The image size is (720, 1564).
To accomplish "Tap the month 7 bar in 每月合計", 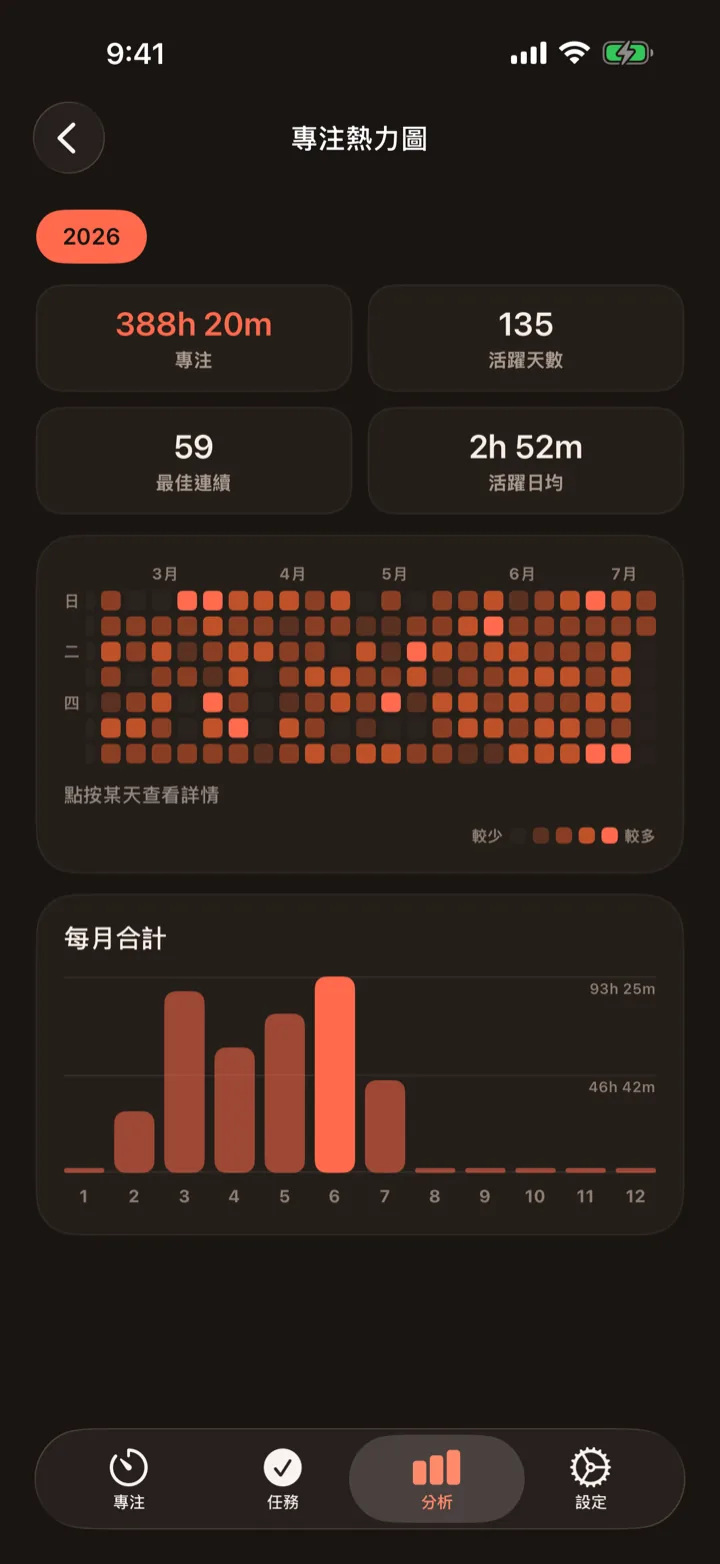I will [x=385, y=1127].
